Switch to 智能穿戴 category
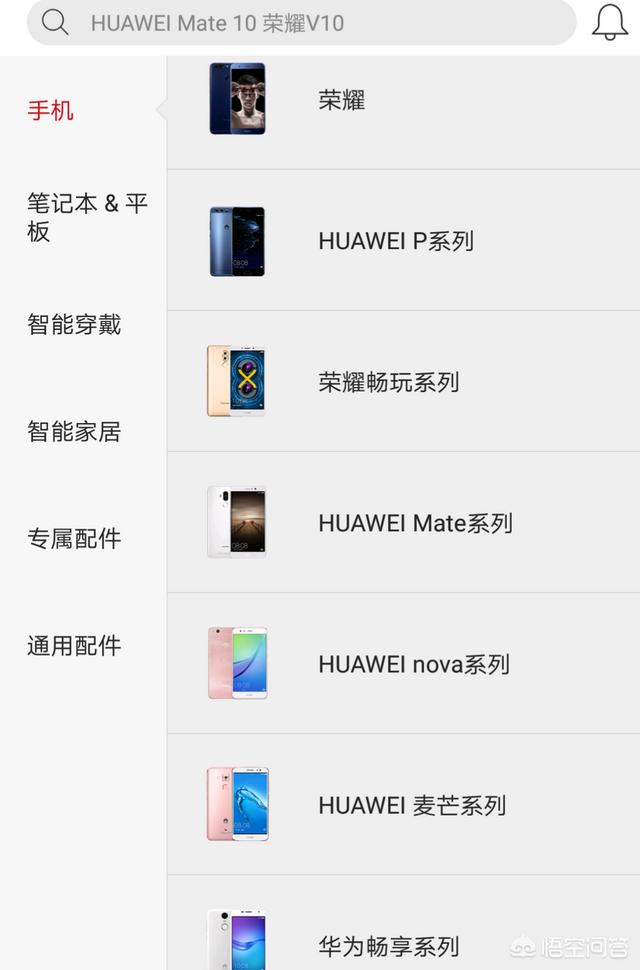 tap(74, 324)
